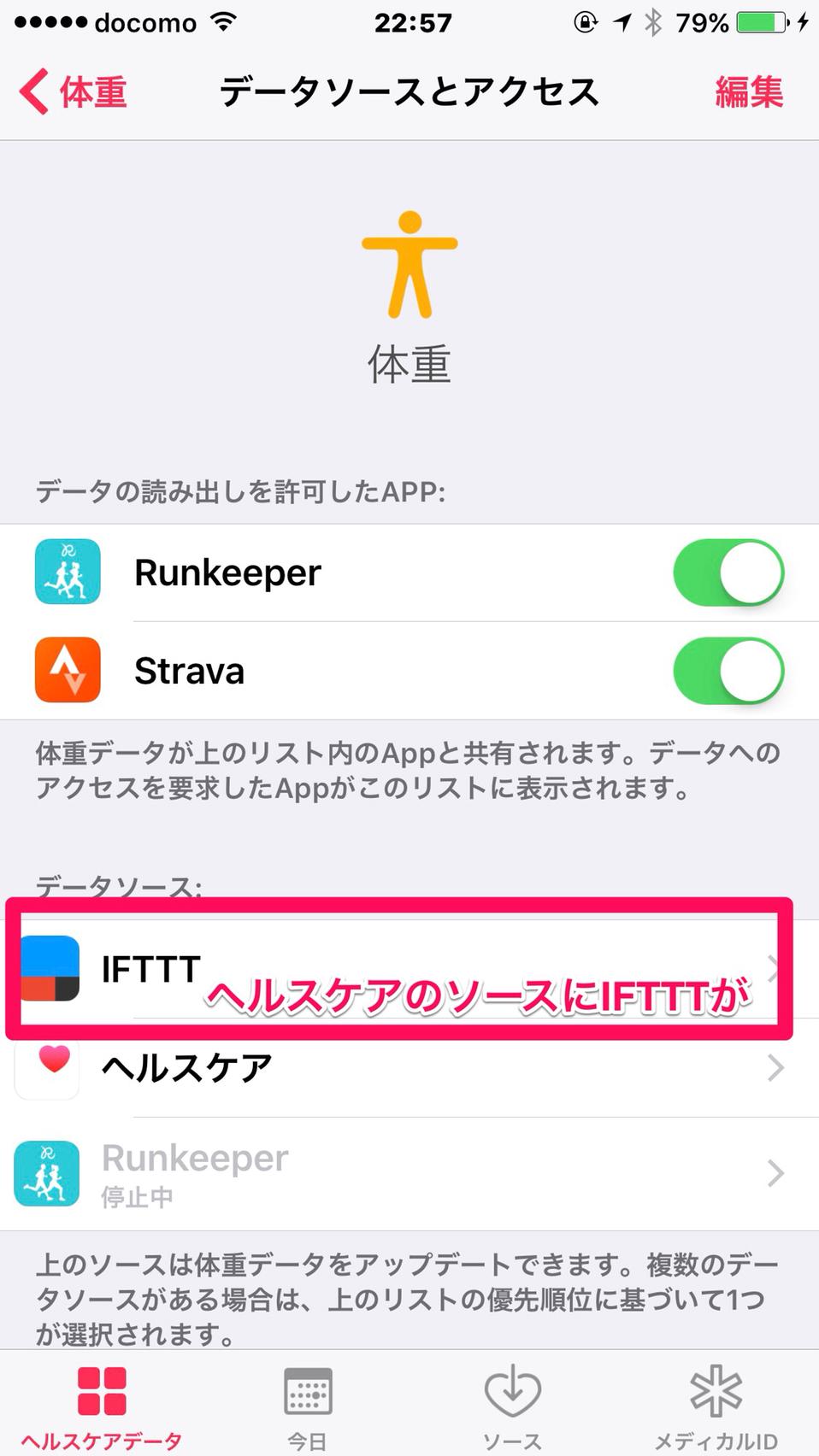Turn off the Strava data toggle
This screenshot has height=1456, width=819.
tap(728, 671)
